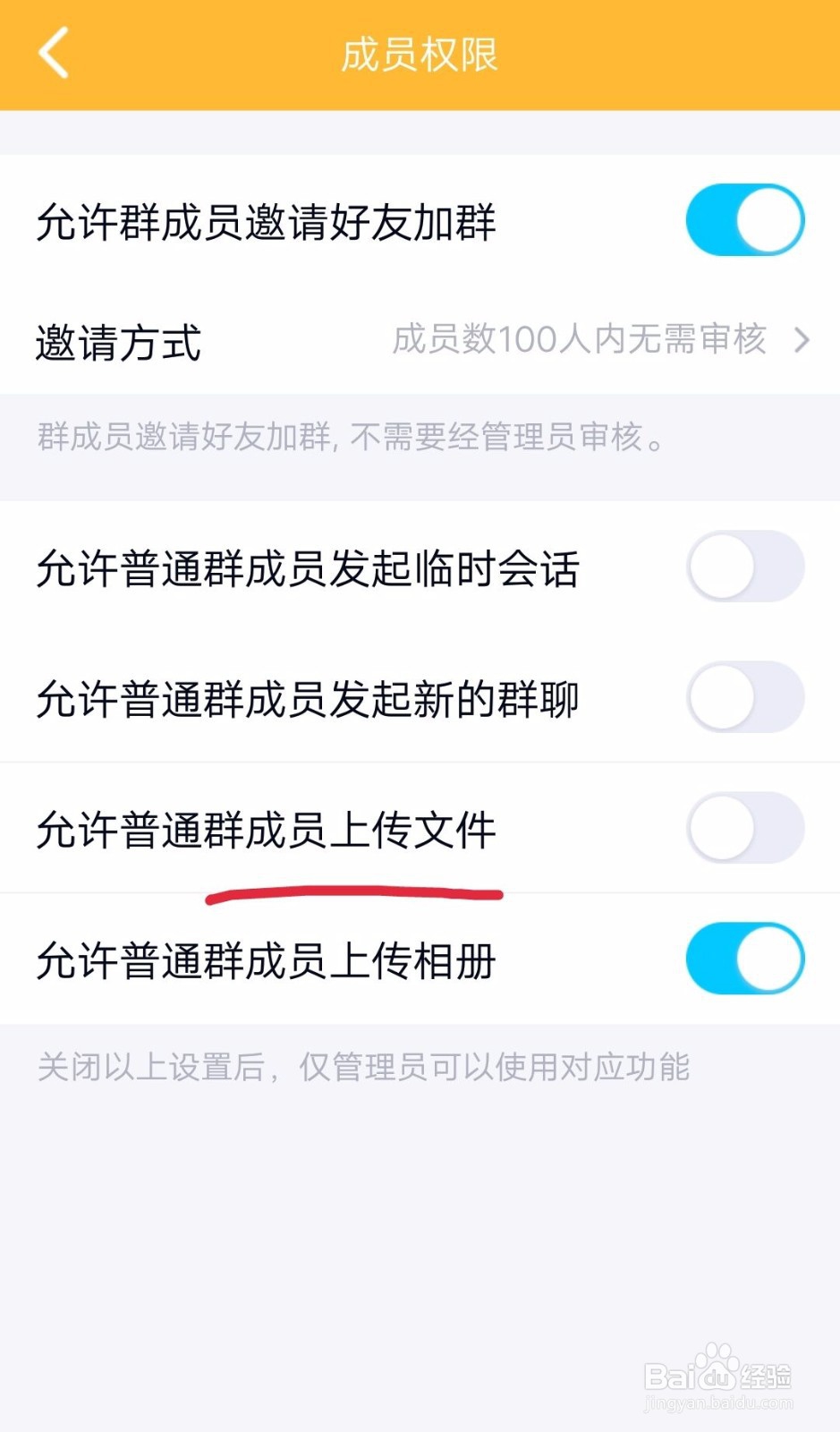Enable the 允许普通群成员上传文件 toggle

coord(744,828)
